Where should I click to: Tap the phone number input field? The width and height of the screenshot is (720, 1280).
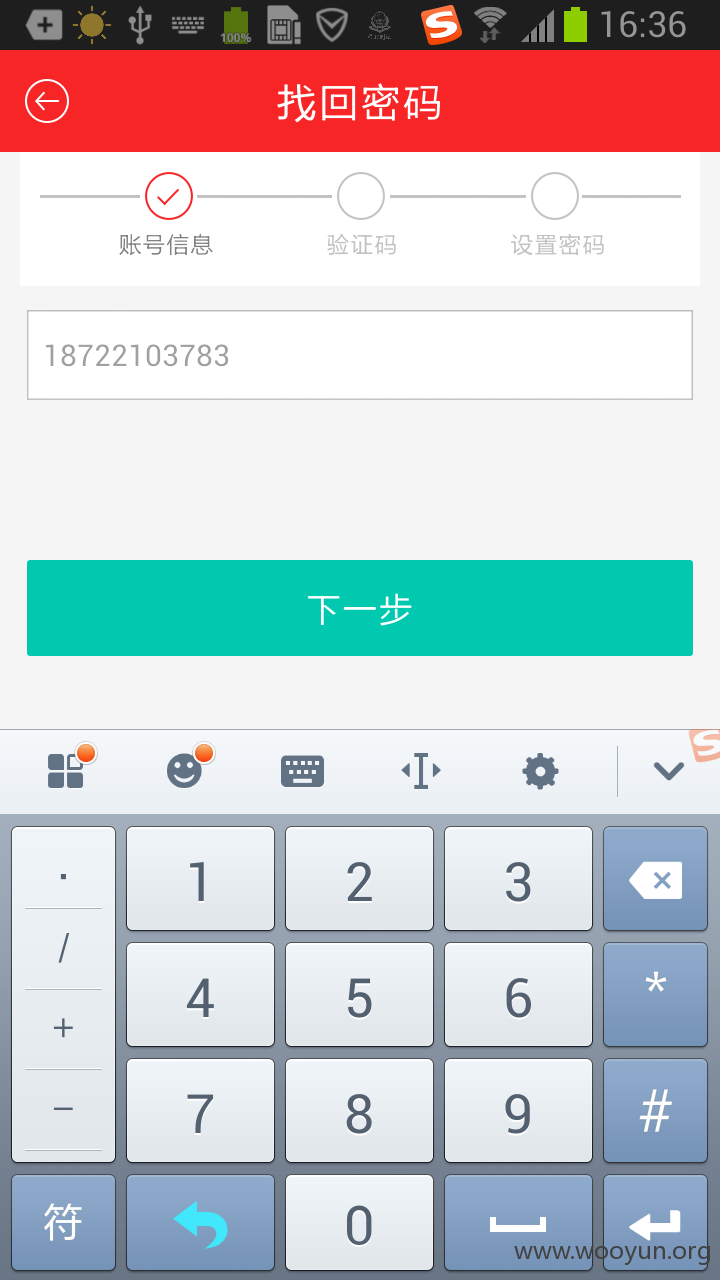click(x=360, y=355)
